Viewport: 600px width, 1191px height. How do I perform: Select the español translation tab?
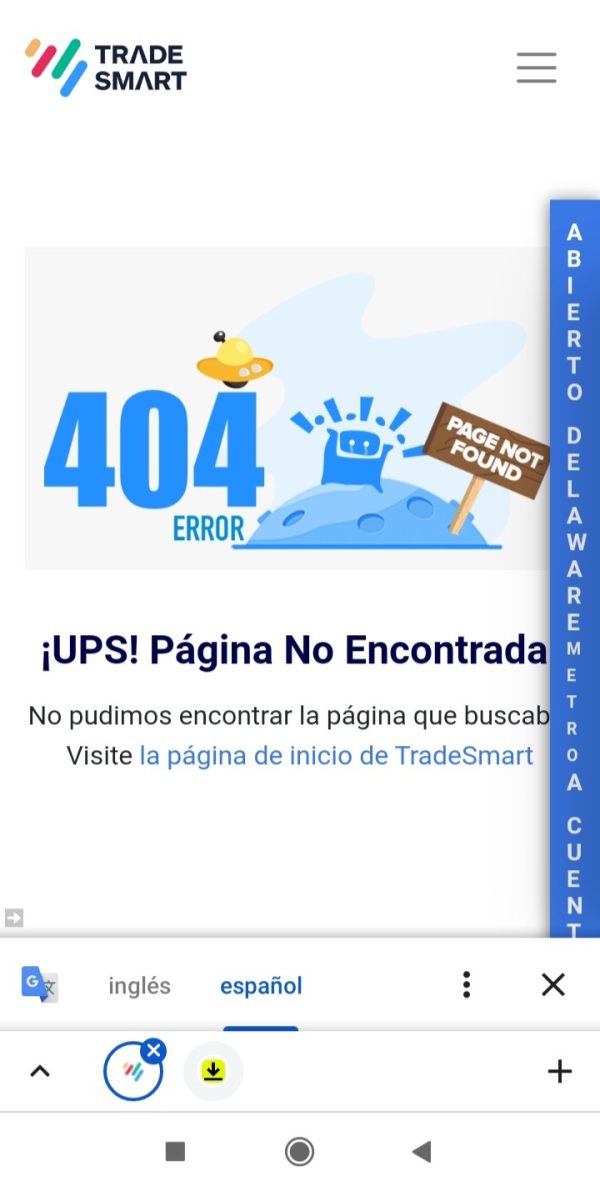(261, 986)
